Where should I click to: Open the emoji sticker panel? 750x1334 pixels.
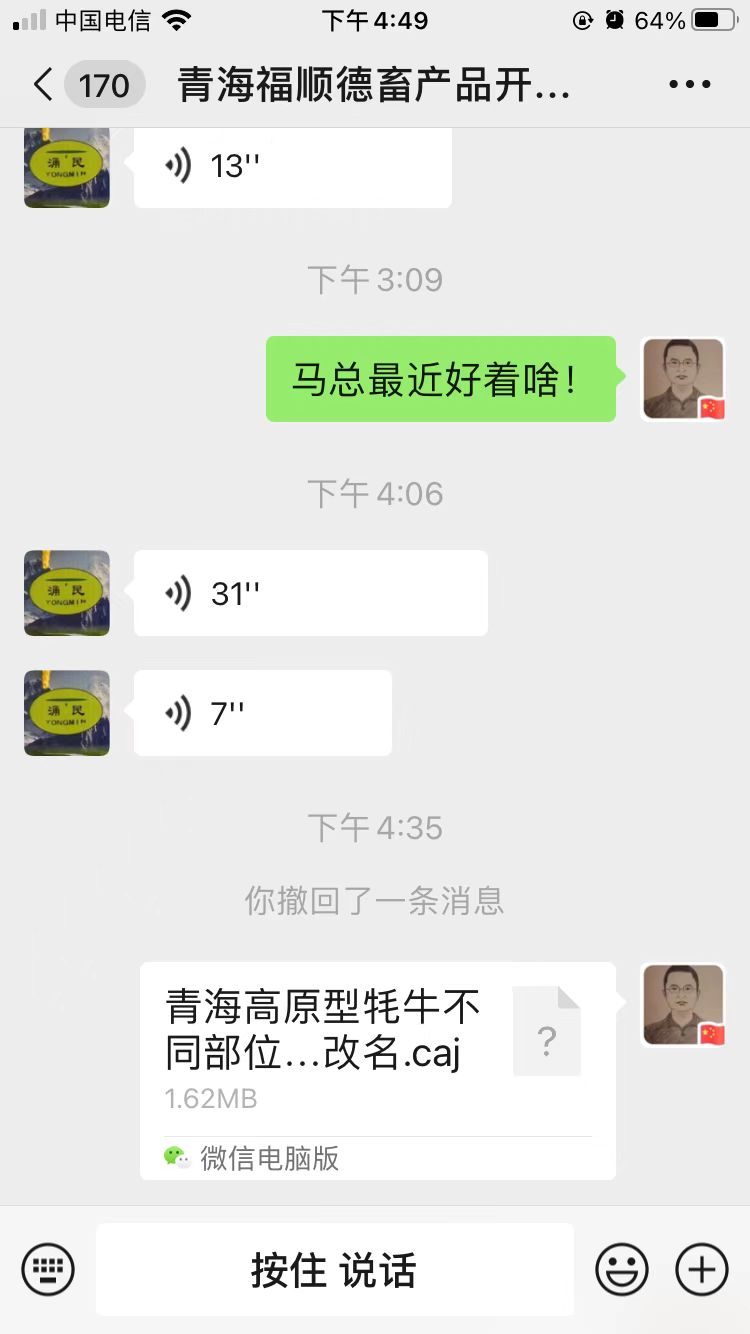[621, 1270]
